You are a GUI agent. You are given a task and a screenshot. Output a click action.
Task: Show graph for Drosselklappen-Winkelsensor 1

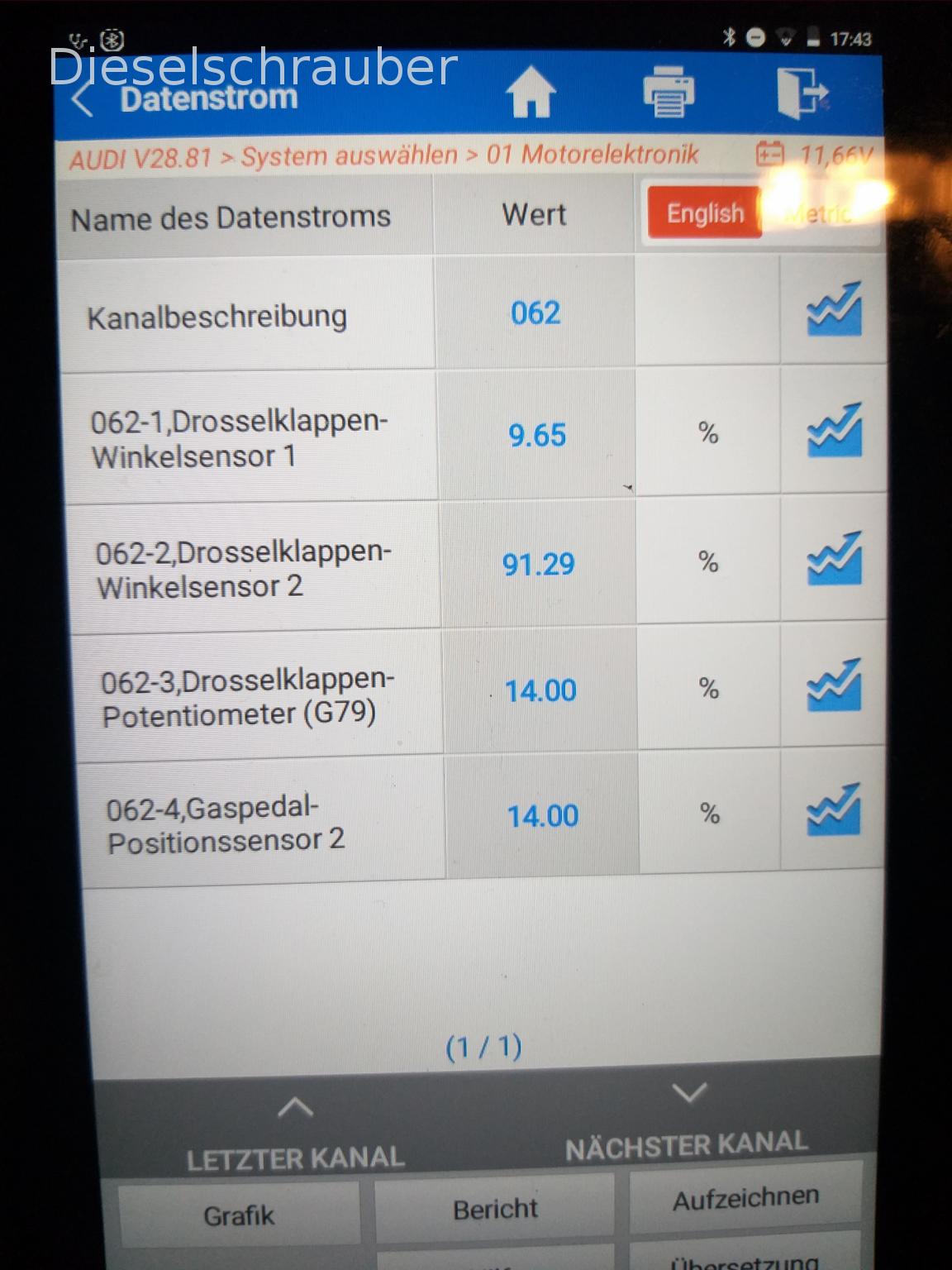click(x=833, y=431)
